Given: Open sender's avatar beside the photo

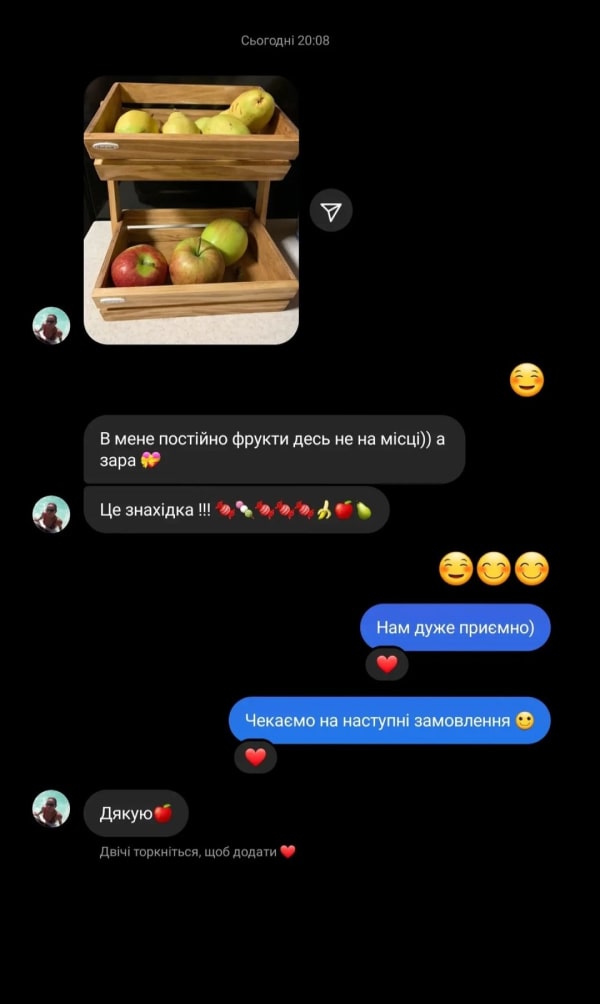Looking at the screenshot, I should click(x=51, y=326).
